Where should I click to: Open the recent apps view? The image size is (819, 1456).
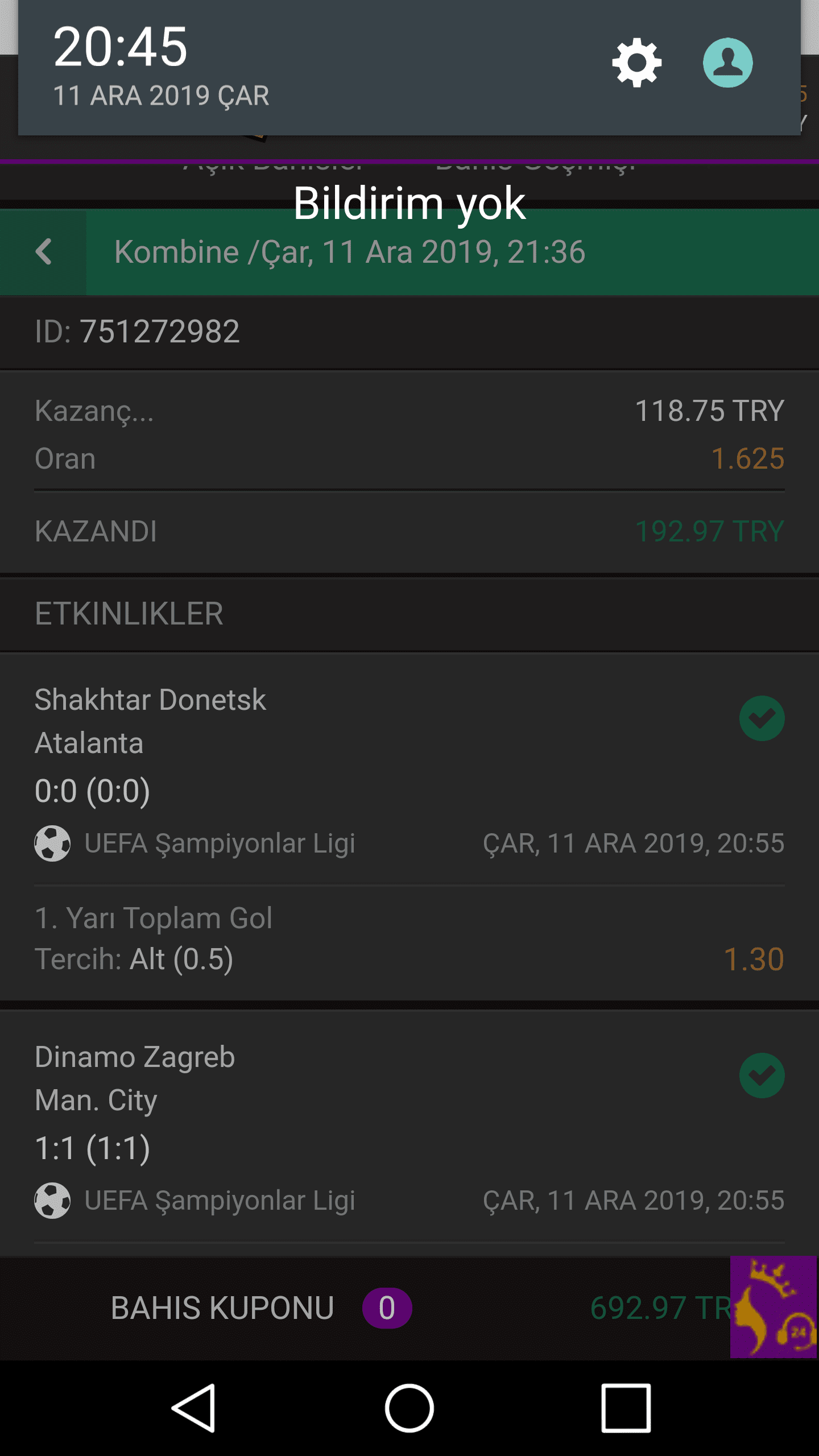click(626, 1408)
